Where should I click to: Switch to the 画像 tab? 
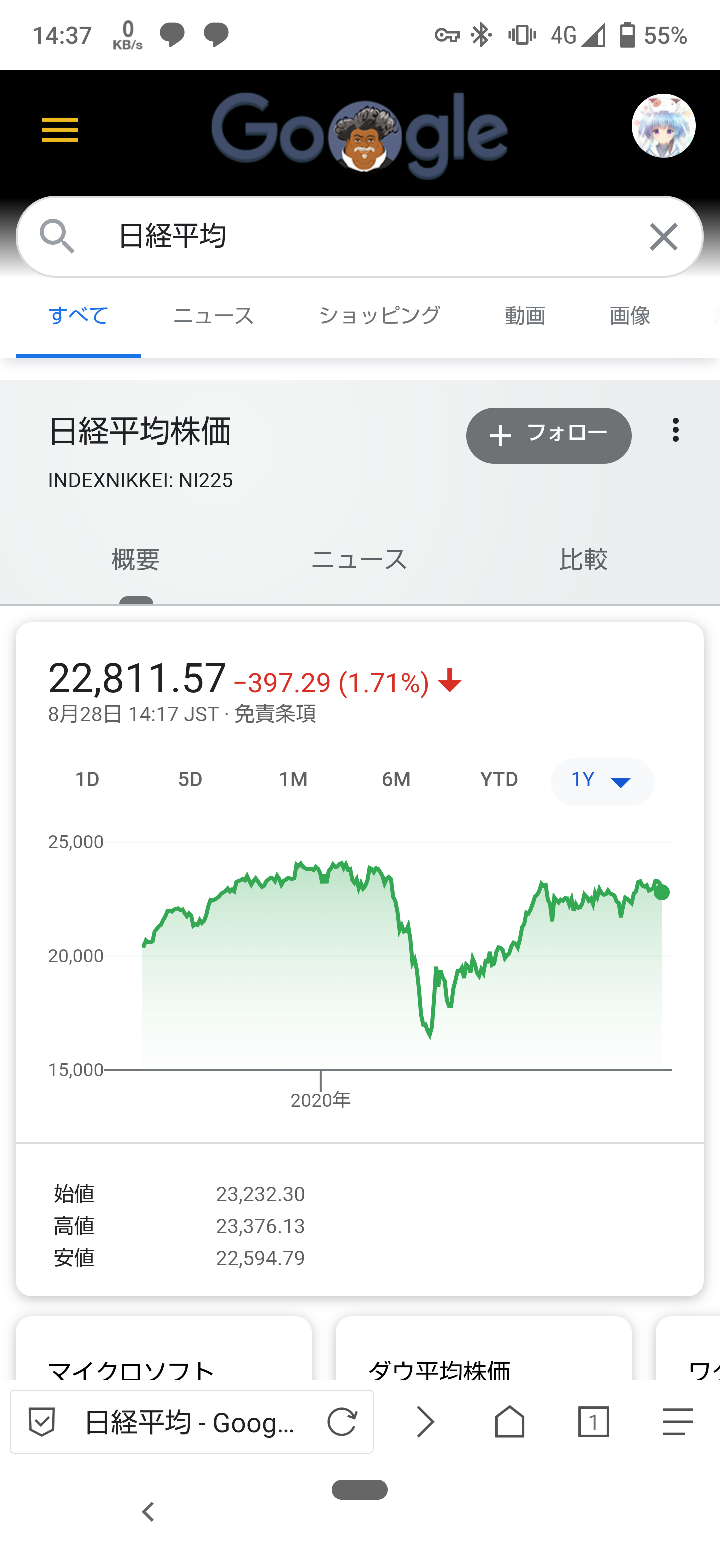(630, 316)
